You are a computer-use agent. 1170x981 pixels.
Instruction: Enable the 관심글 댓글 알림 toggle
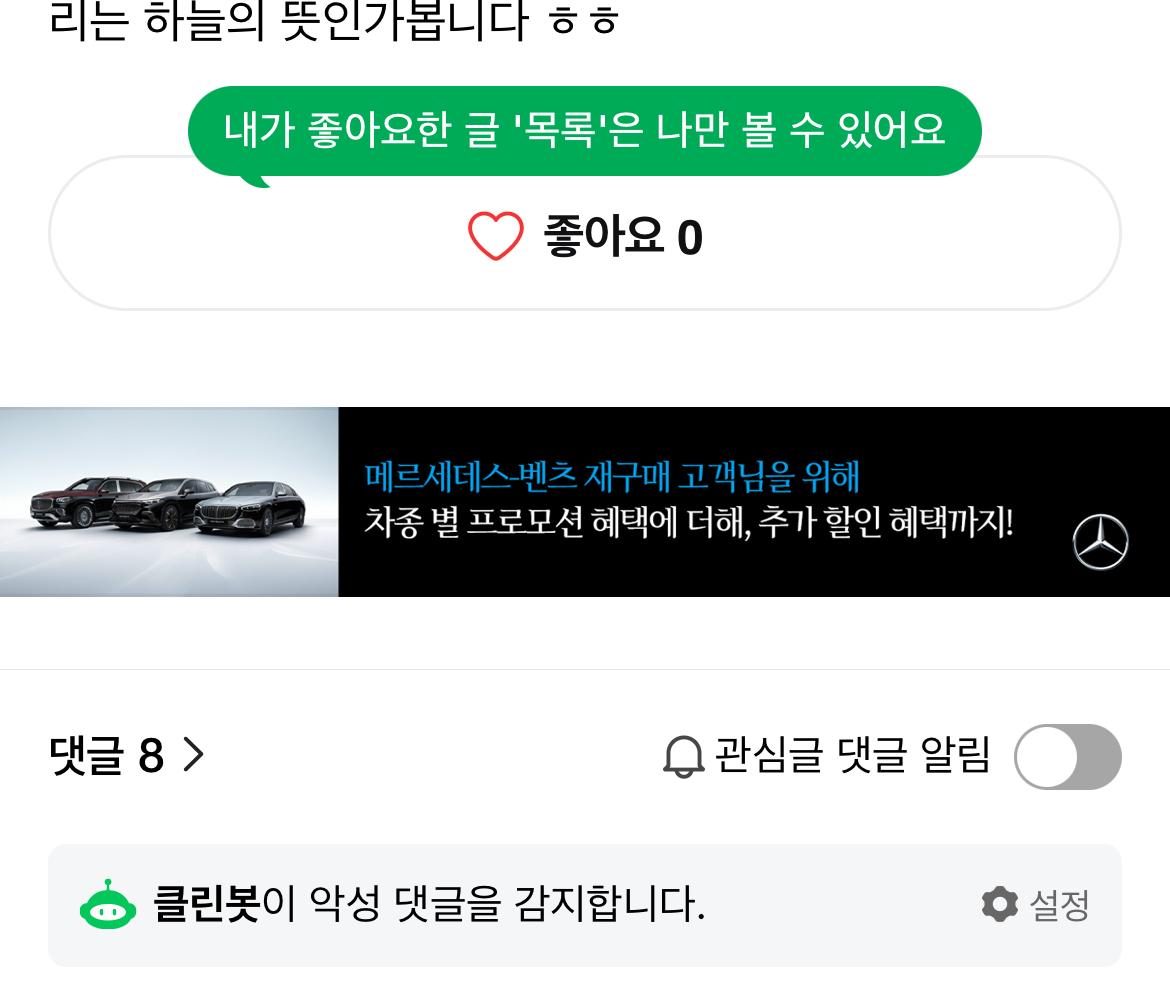(1067, 757)
